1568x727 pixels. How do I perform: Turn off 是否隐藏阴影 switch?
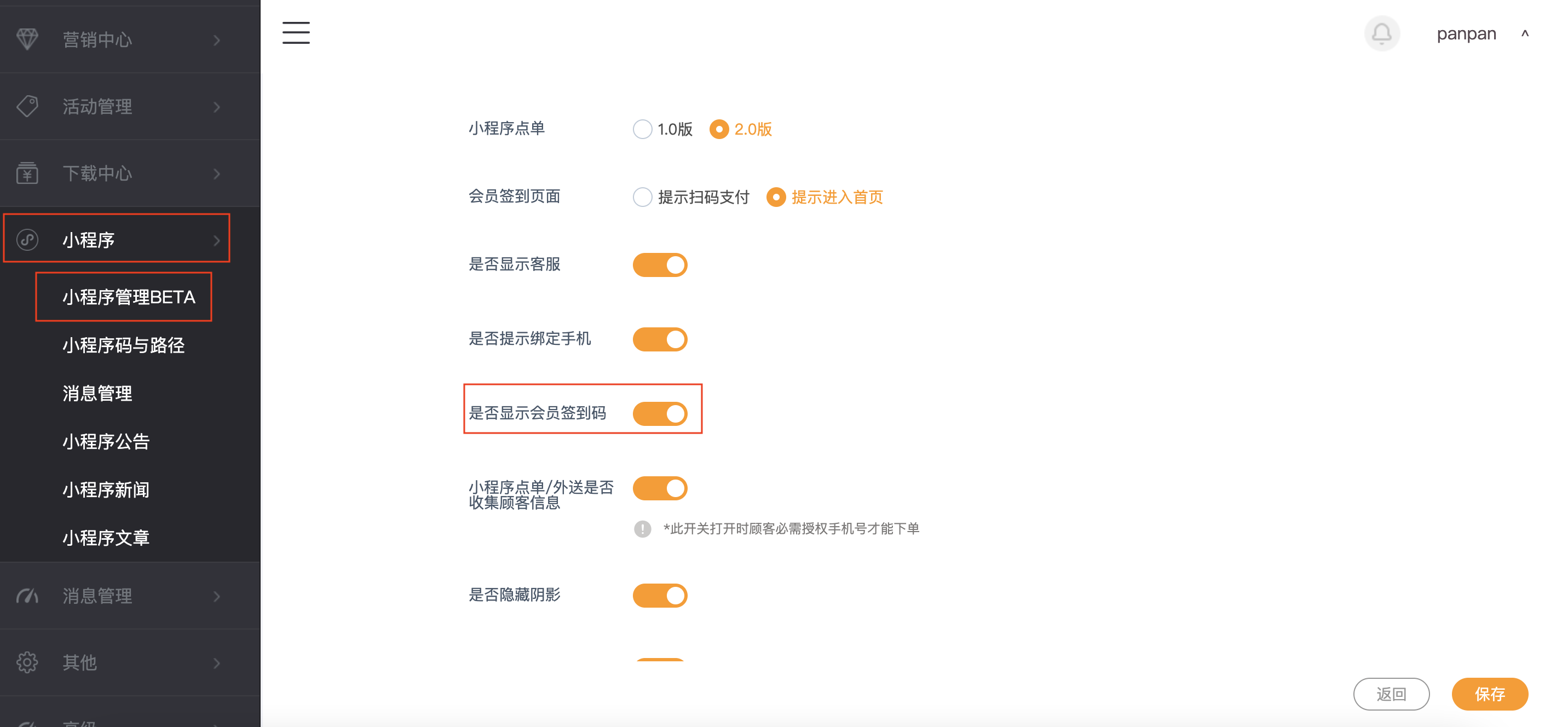point(660,595)
